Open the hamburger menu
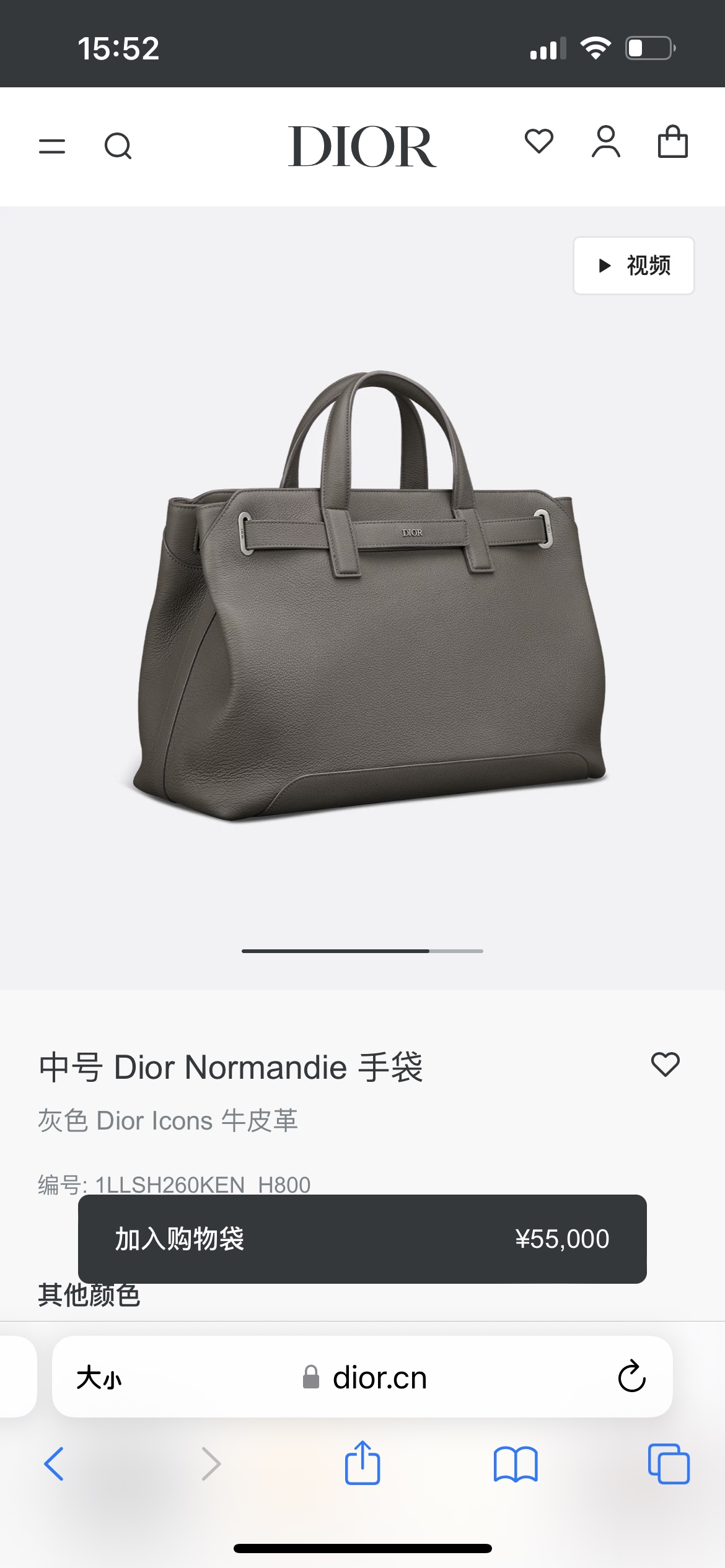This screenshot has height=1568, width=725. [x=52, y=146]
